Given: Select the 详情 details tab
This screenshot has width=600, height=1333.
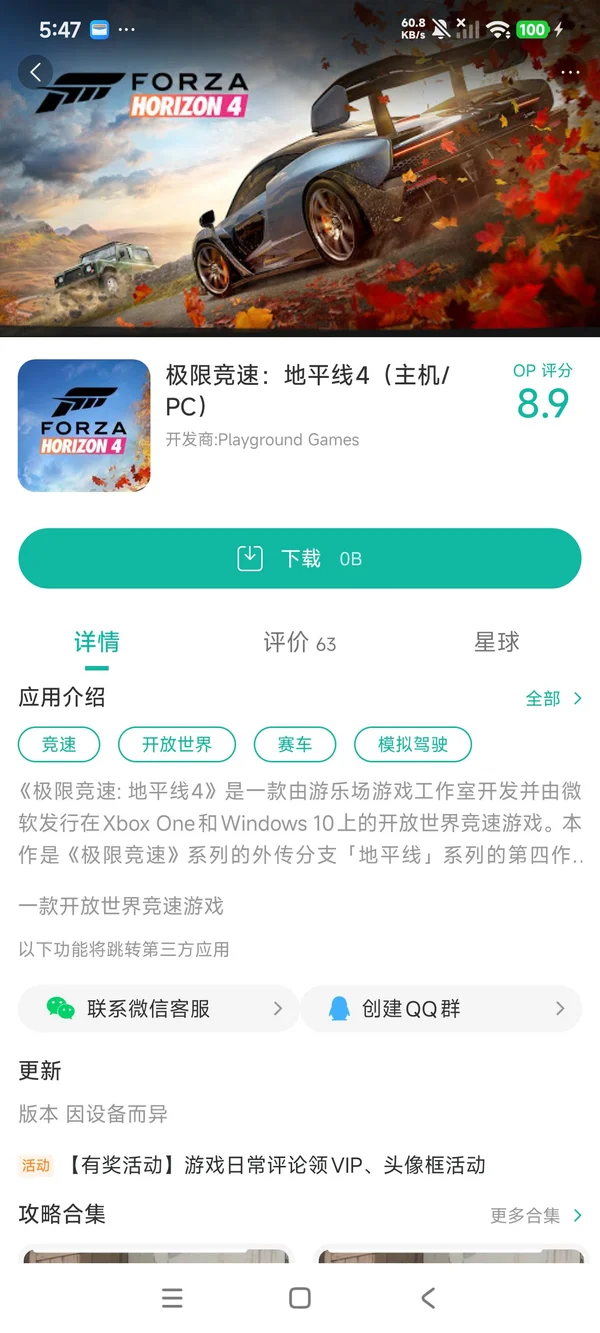Looking at the screenshot, I should click(97, 643).
